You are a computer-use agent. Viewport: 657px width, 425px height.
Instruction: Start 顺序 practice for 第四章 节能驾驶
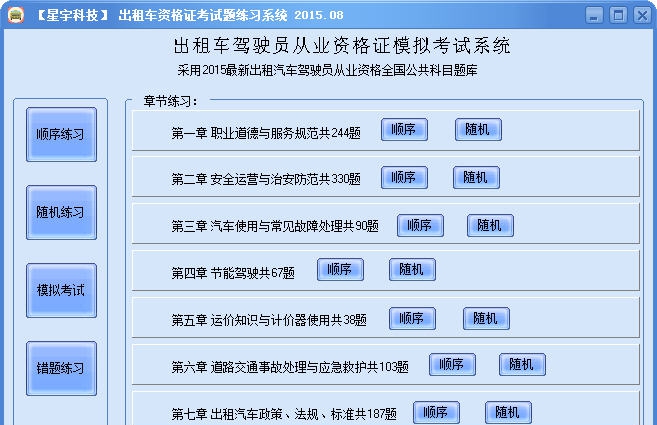pyautogui.click(x=340, y=269)
